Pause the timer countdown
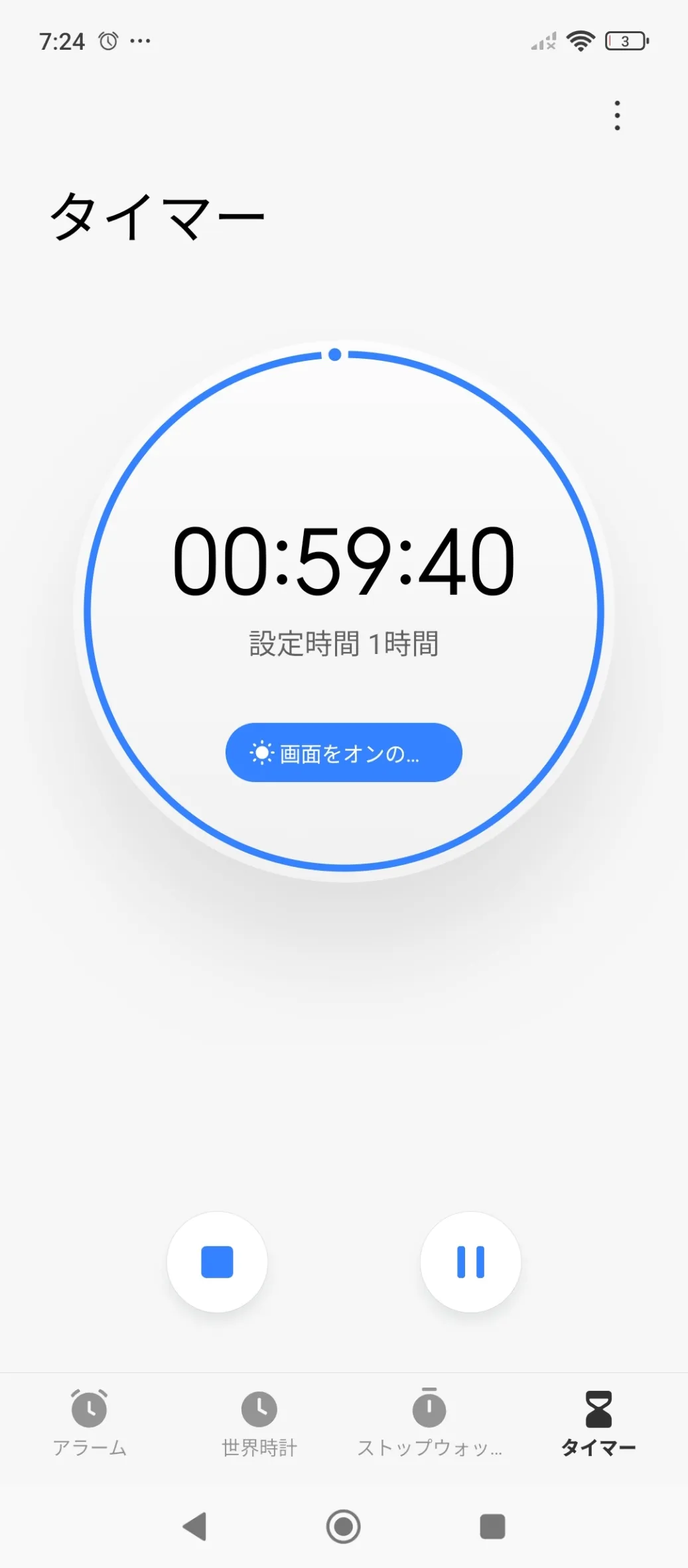This screenshot has width=688, height=1568. pyautogui.click(x=470, y=1262)
